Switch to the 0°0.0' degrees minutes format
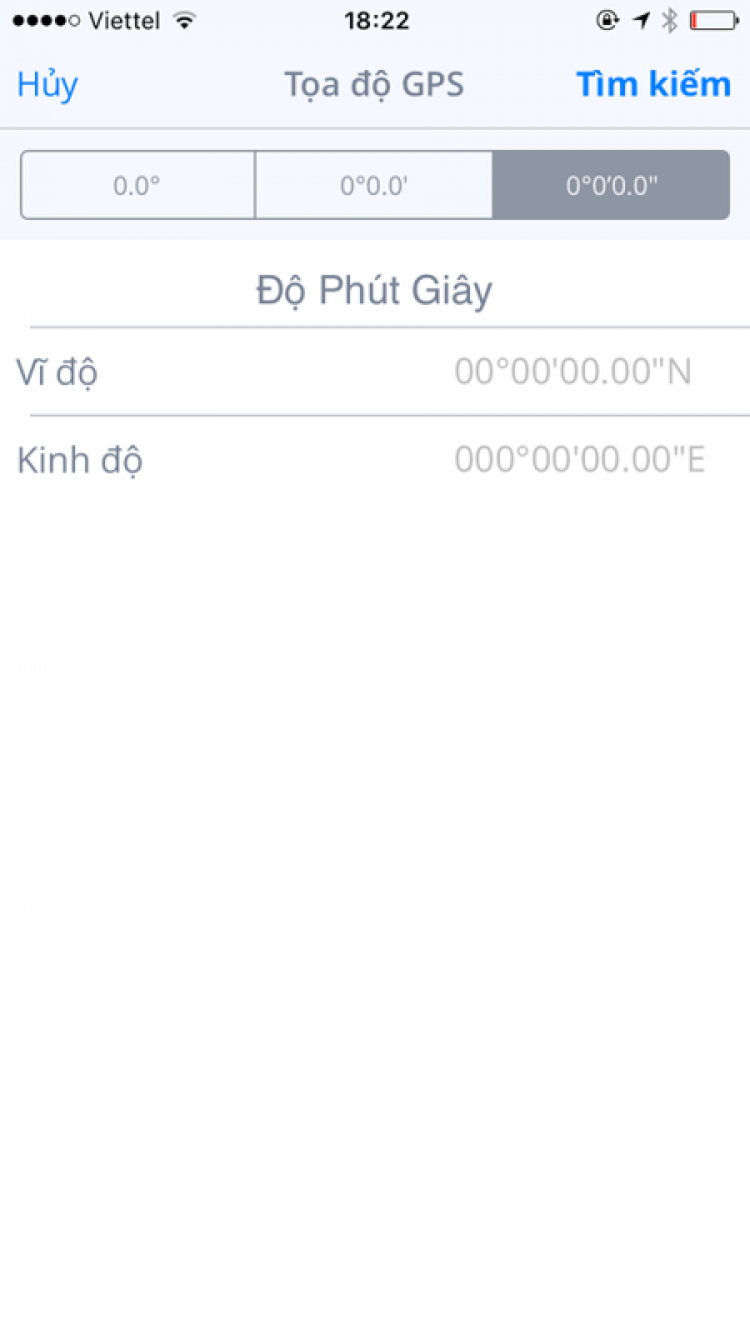This screenshot has height=1333, width=750. (373, 185)
